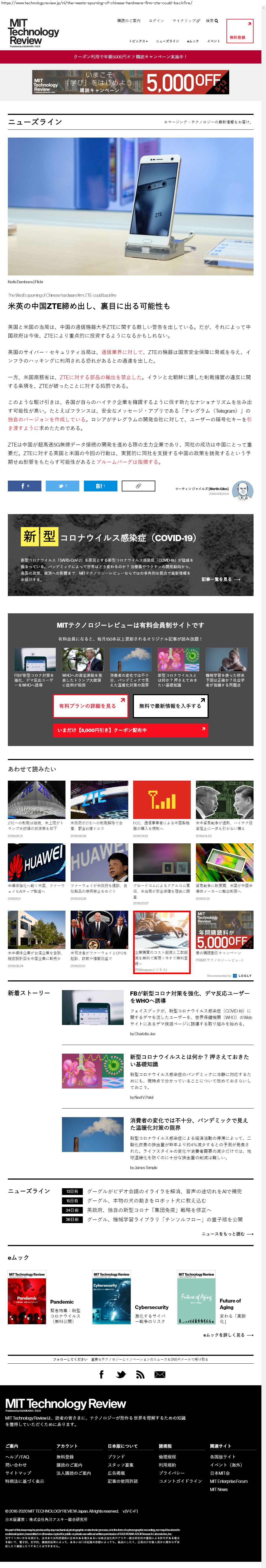Screen dimensions: 266x1568
Task: Share via Hatena bookmark button
Action: pos(100,486)
